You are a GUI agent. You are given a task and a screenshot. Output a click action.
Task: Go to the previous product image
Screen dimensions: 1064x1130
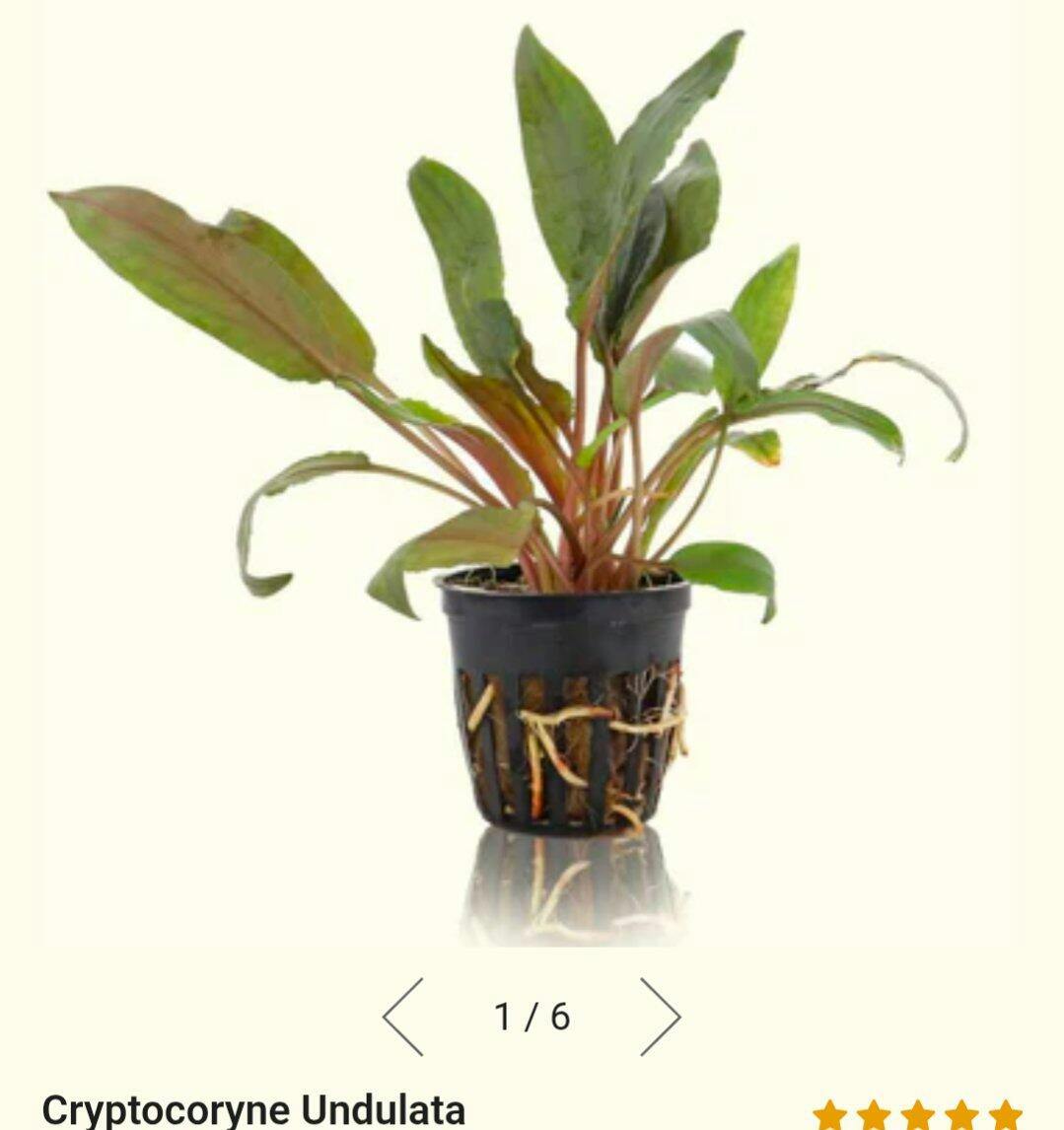[403, 1017]
